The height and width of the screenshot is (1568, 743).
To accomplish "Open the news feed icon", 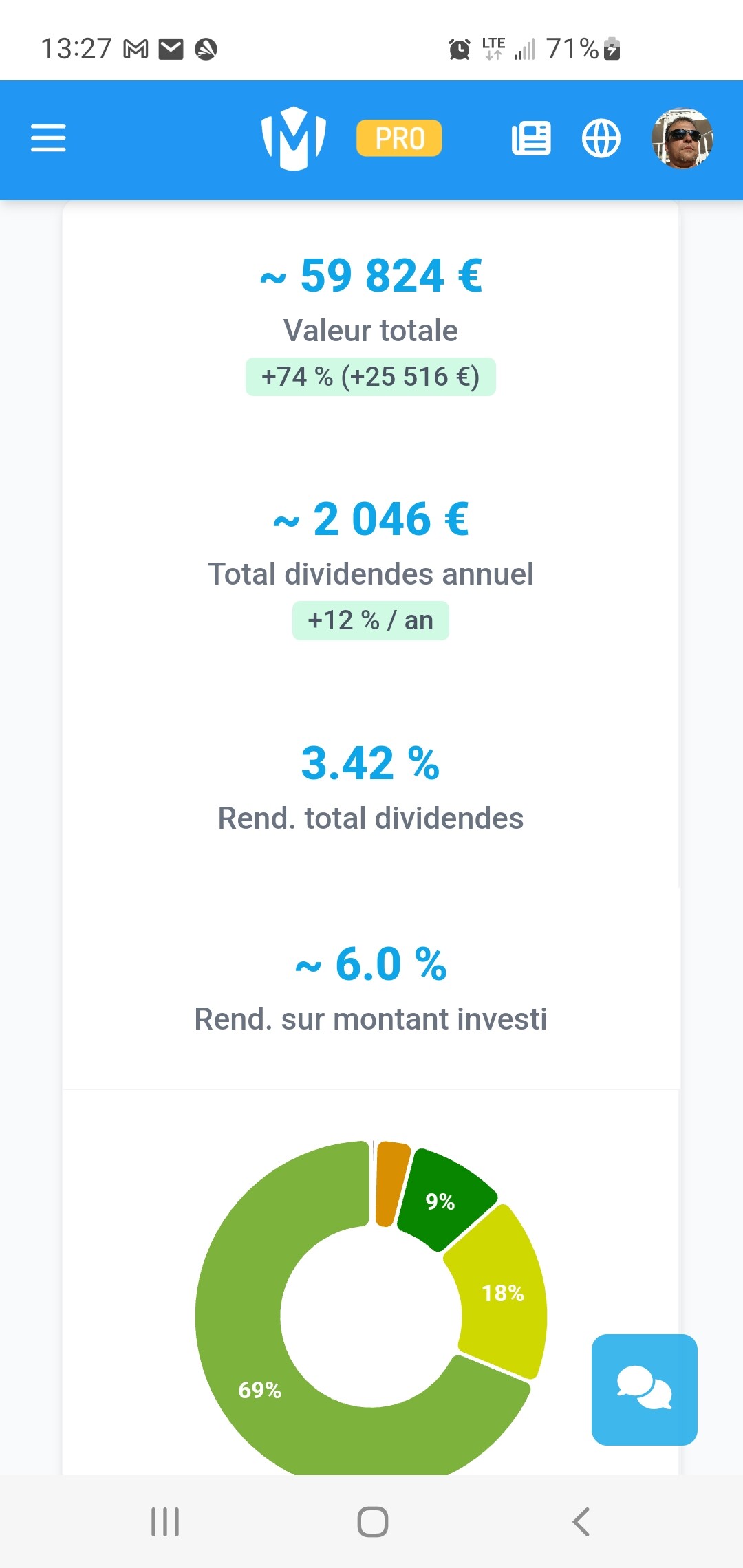I will pos(531,138).
